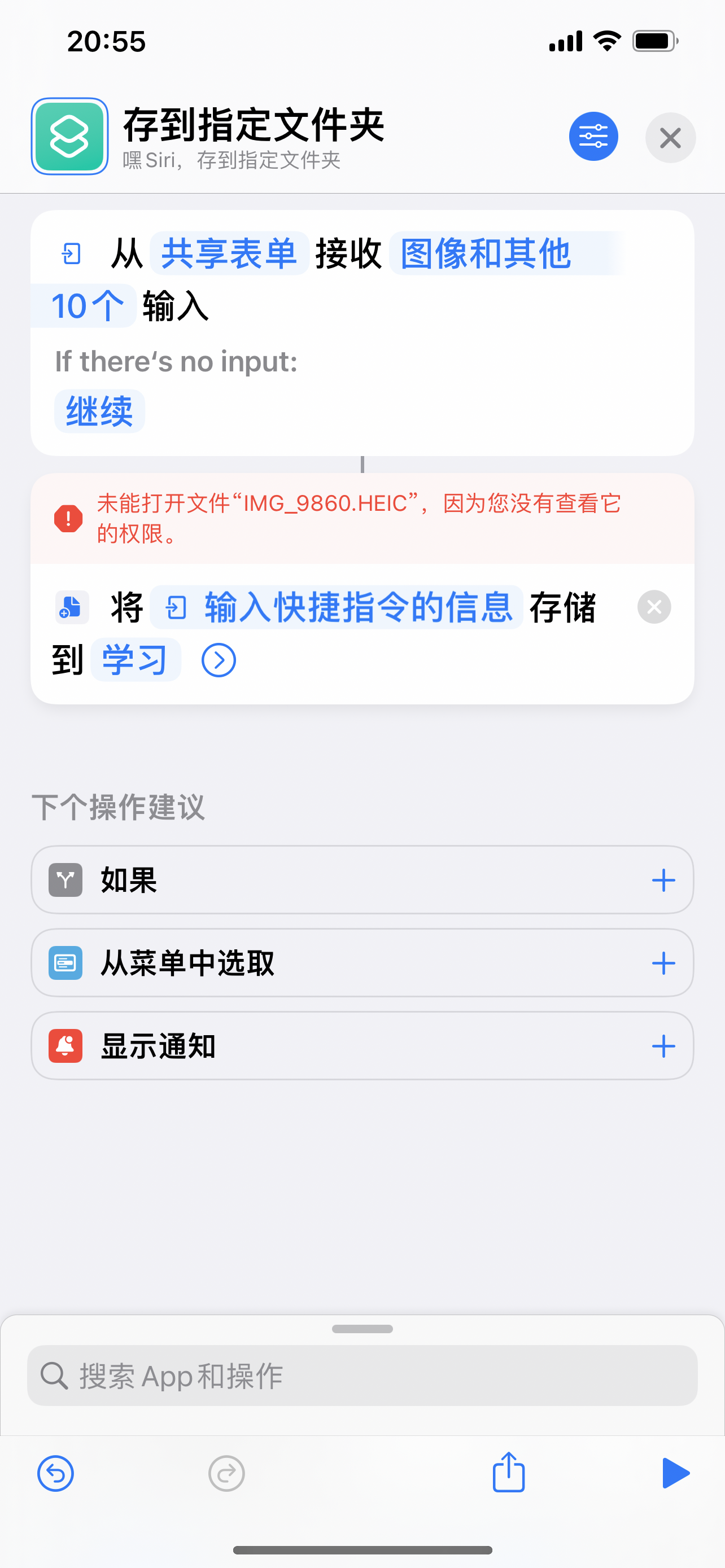725x1568 pixels.
Task: Search for App和操作
Action: 362,1376
